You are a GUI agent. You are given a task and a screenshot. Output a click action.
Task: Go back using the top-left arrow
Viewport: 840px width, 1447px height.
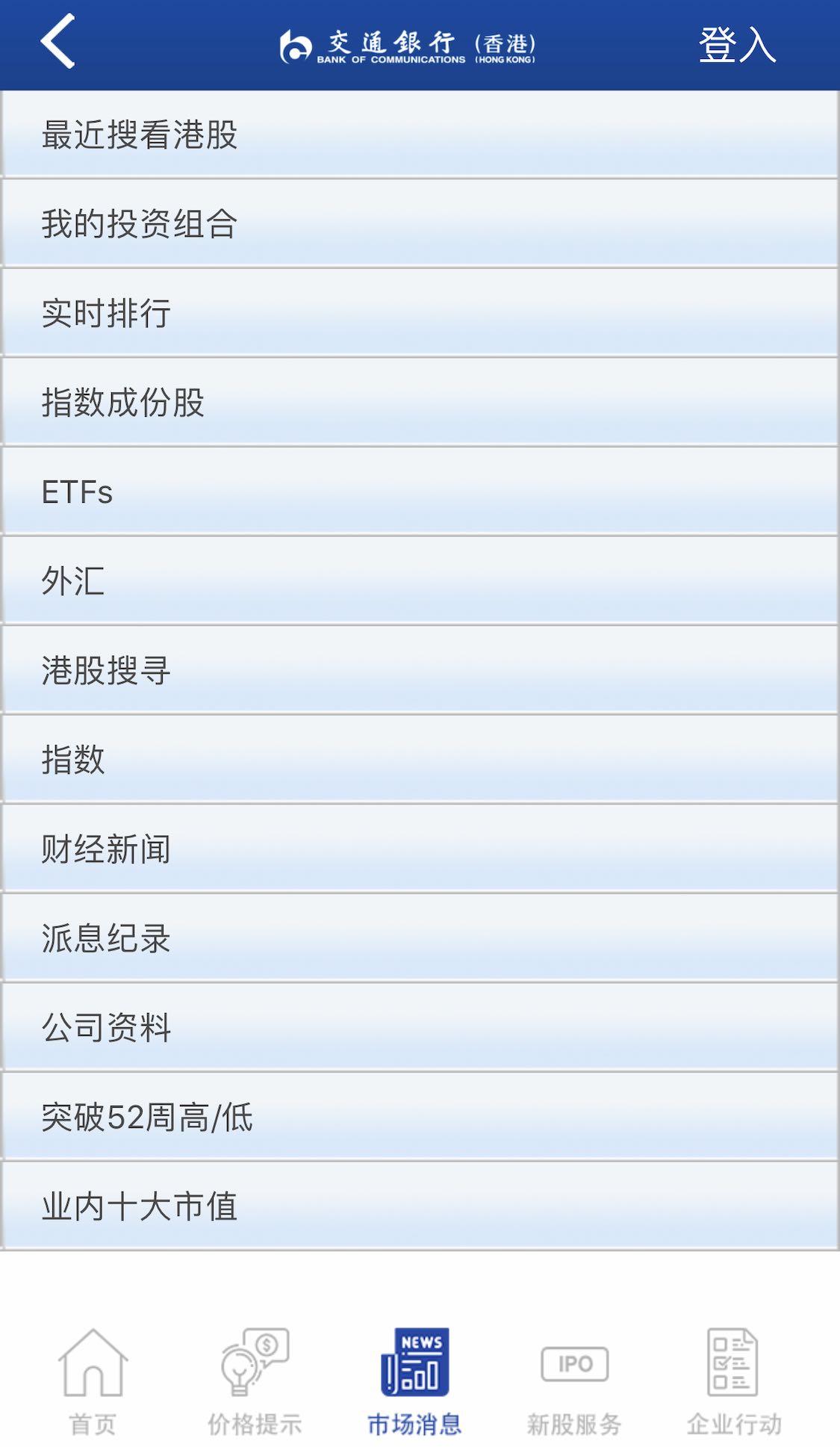(x=58, y=42)
